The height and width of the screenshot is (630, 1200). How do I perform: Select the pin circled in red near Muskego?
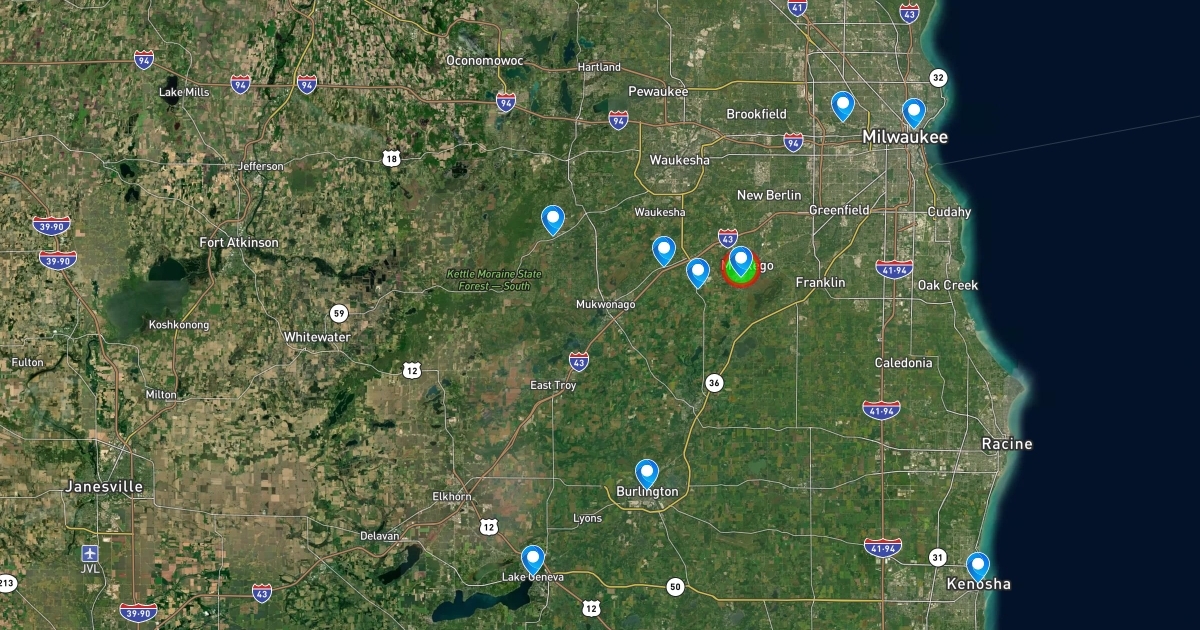[x=741, y=261]
